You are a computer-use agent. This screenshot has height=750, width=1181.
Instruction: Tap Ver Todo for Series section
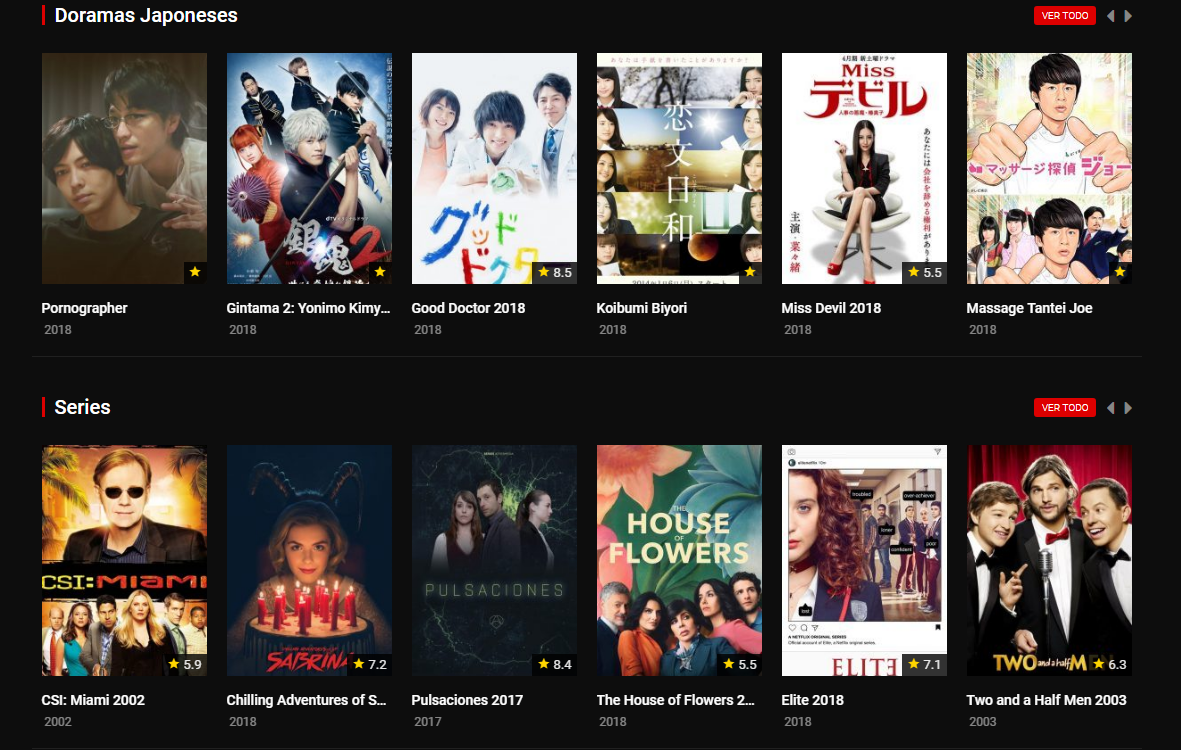(x=1064, y=408)
